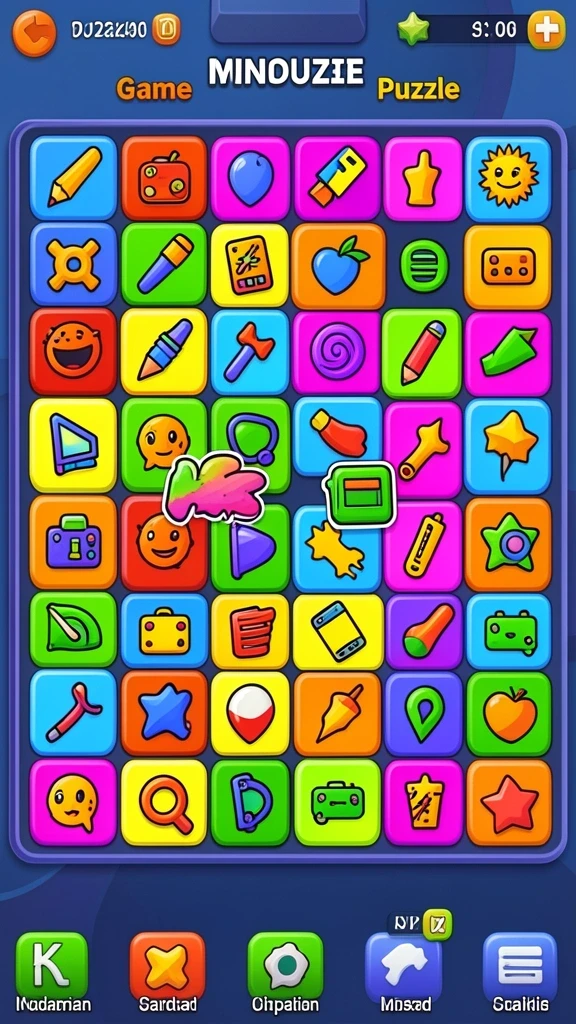
Task: Pick the purple spiral tile
Action: (x=337, y=353)
